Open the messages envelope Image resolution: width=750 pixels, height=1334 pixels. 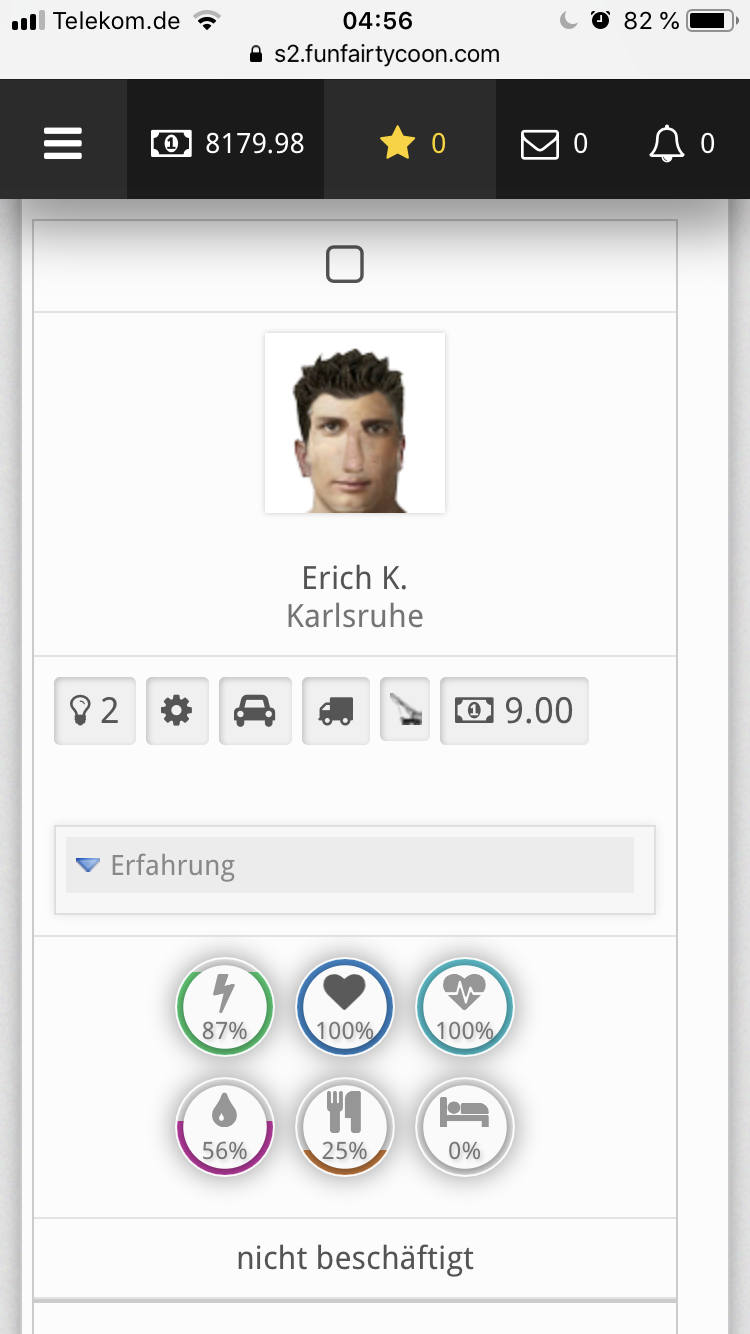pos(554,144)
